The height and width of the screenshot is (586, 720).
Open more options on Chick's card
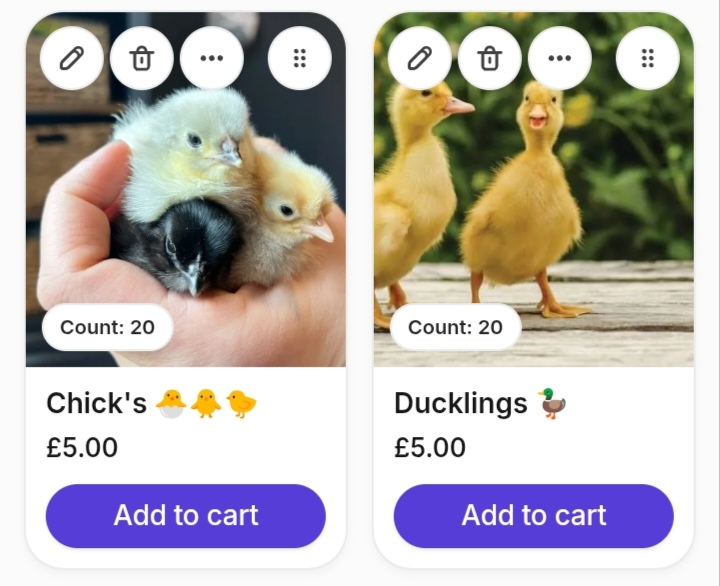[211, 58]
